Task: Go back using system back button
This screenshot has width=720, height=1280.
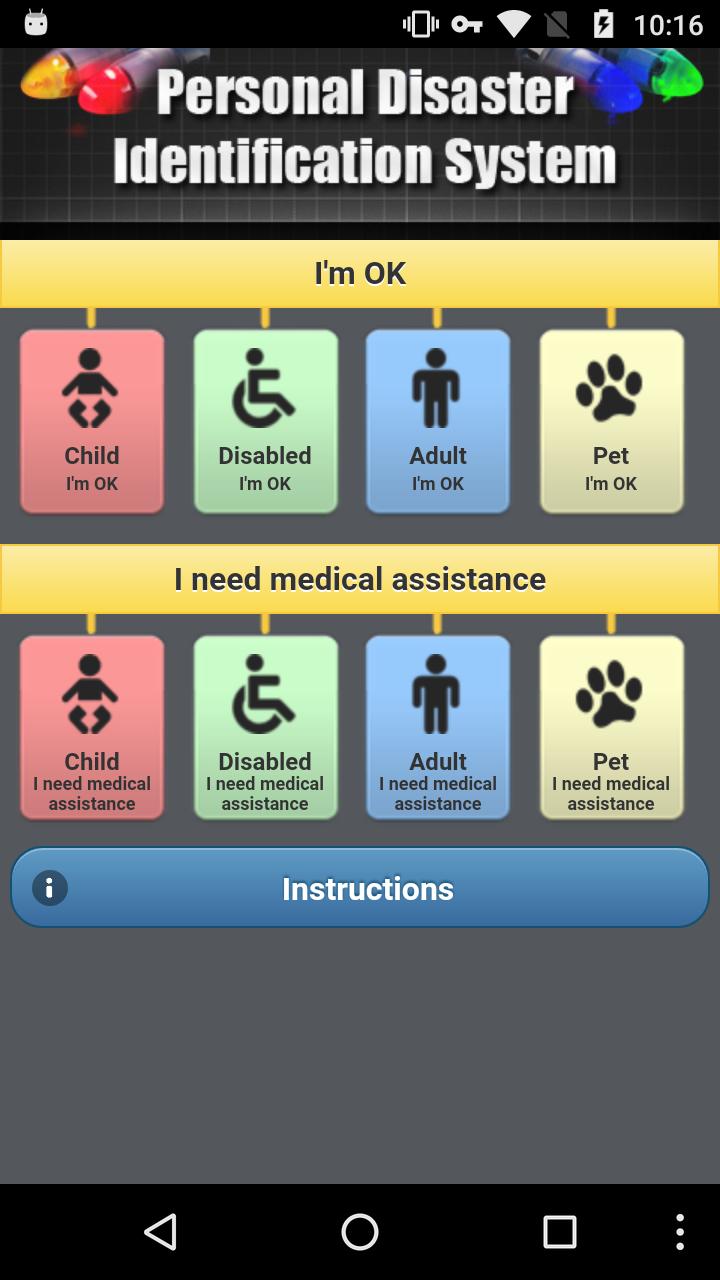Action: click(x=160, y=1232)
